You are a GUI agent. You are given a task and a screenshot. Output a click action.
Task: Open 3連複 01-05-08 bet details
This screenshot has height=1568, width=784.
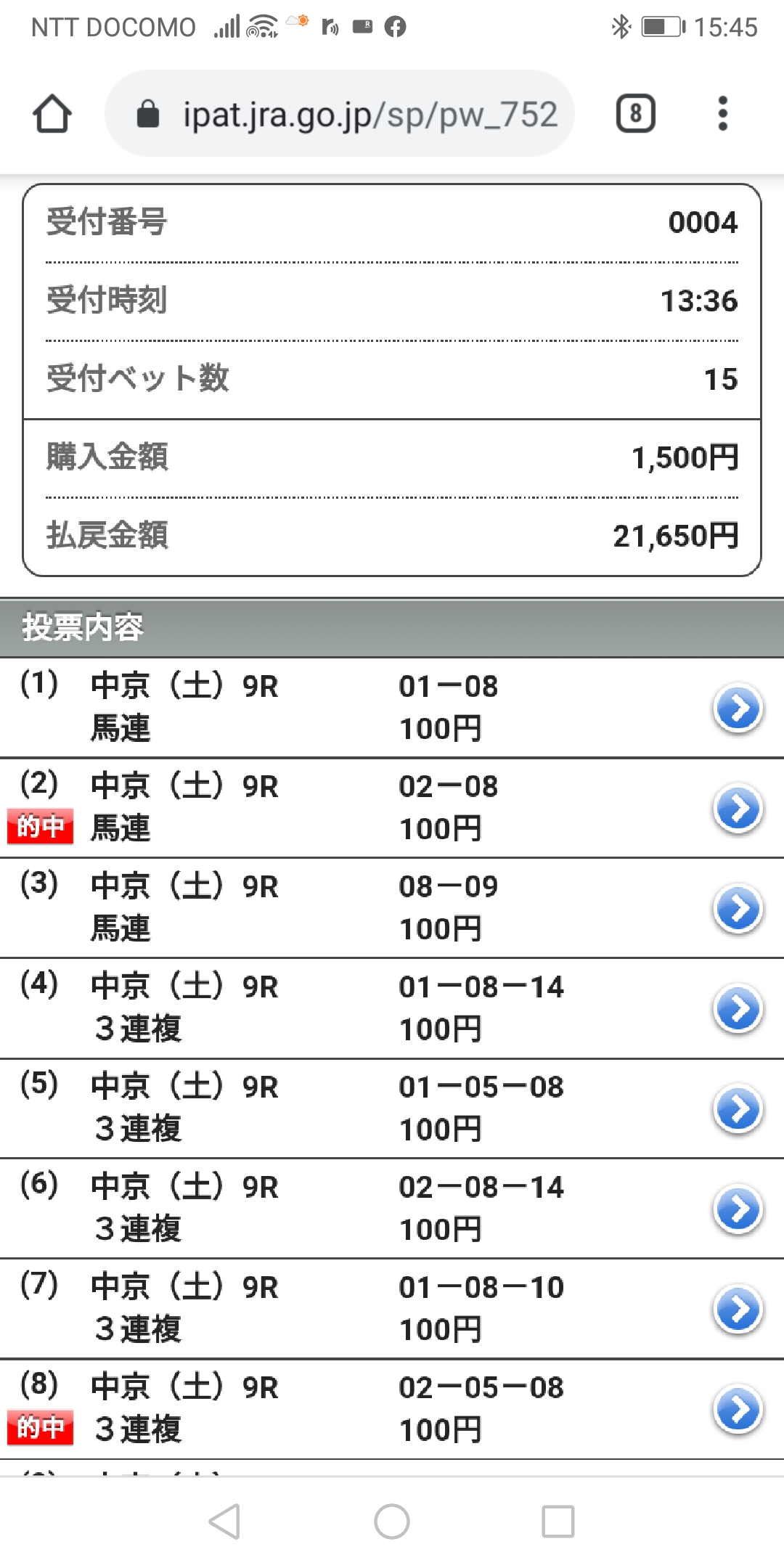738,1108
